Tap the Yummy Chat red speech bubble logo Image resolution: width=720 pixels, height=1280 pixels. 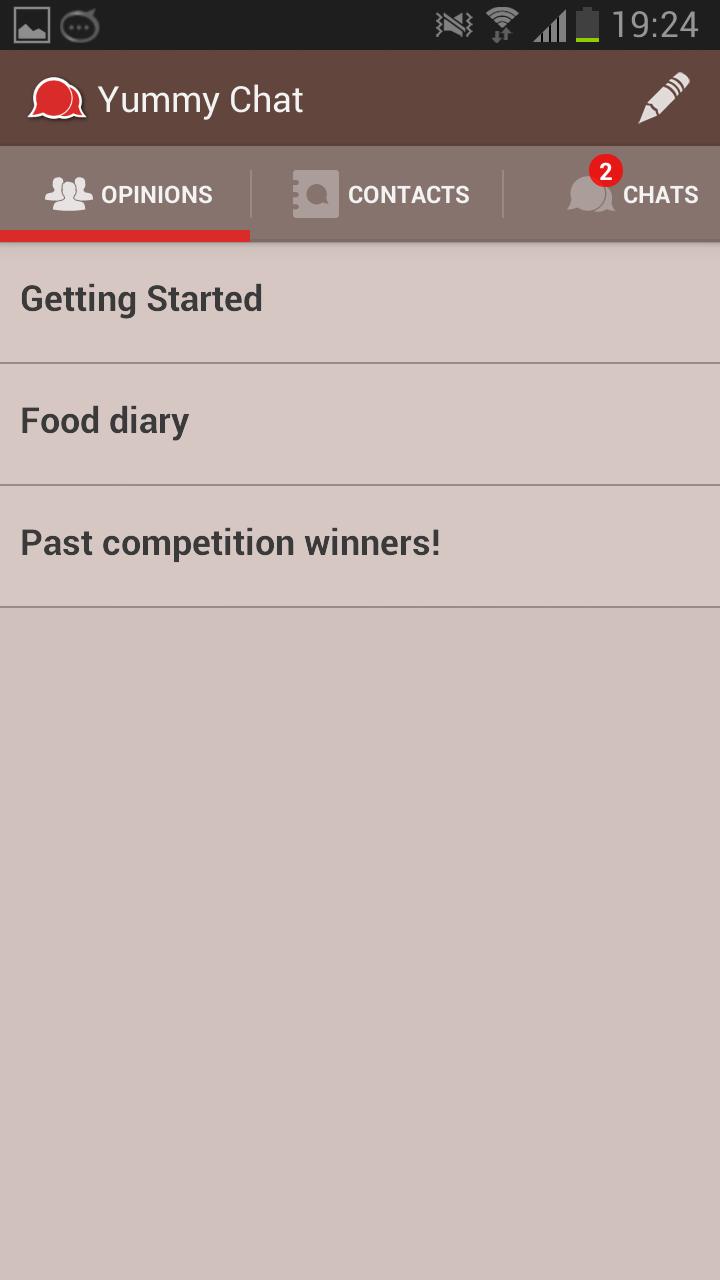(x=55, y=97)
